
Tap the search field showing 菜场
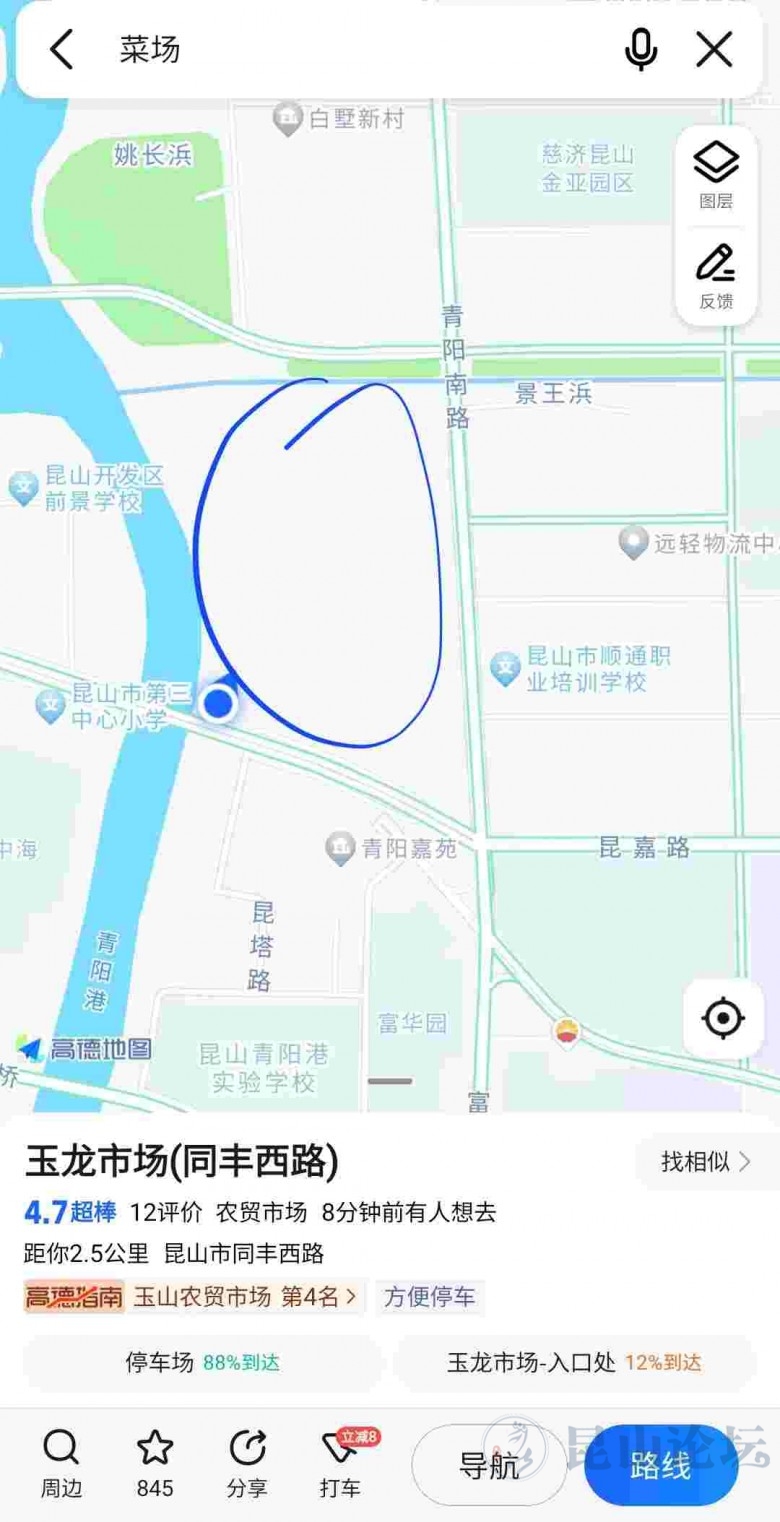click(x=350, y=49)
